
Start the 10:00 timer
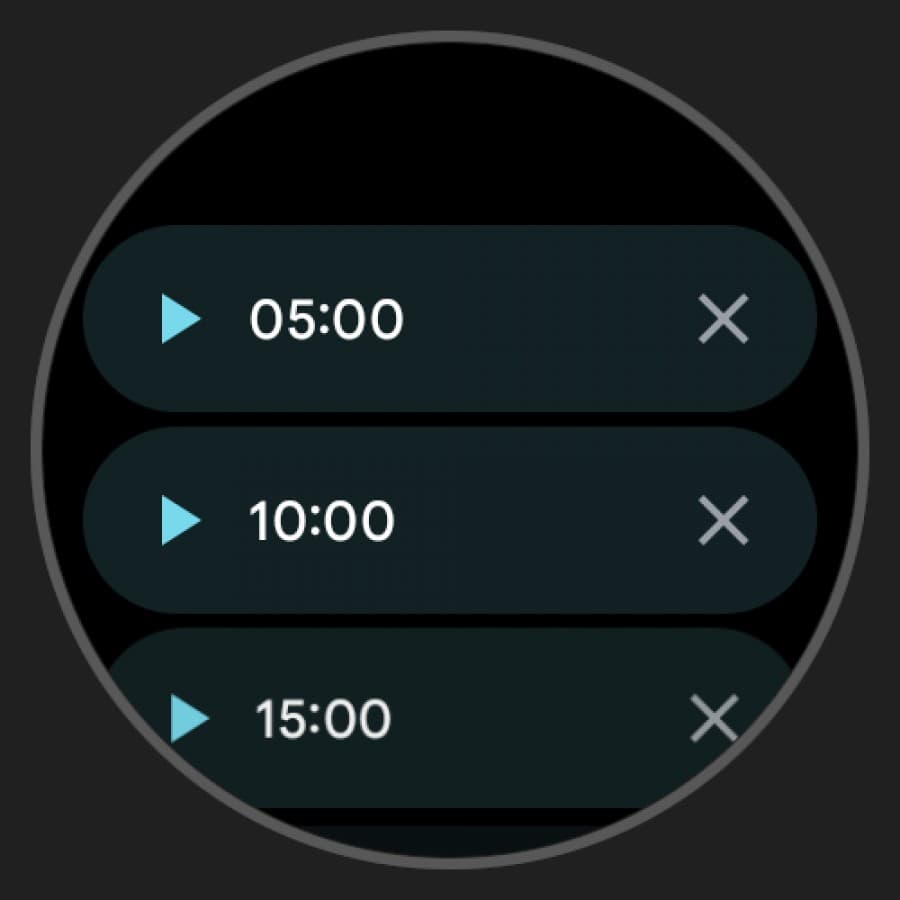(x=181, y=521)
